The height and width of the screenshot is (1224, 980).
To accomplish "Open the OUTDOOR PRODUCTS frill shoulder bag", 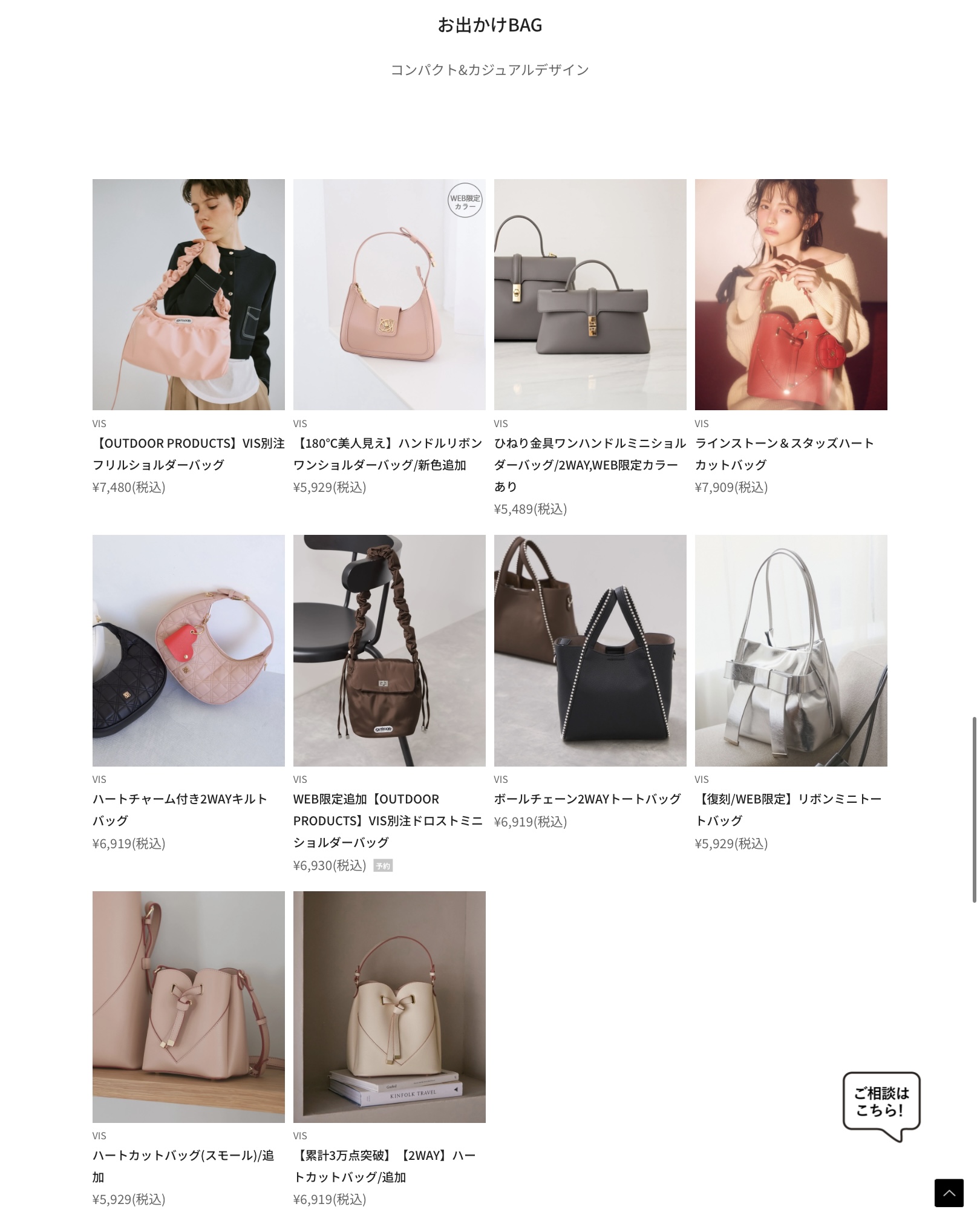I will [x=188, y=295].
